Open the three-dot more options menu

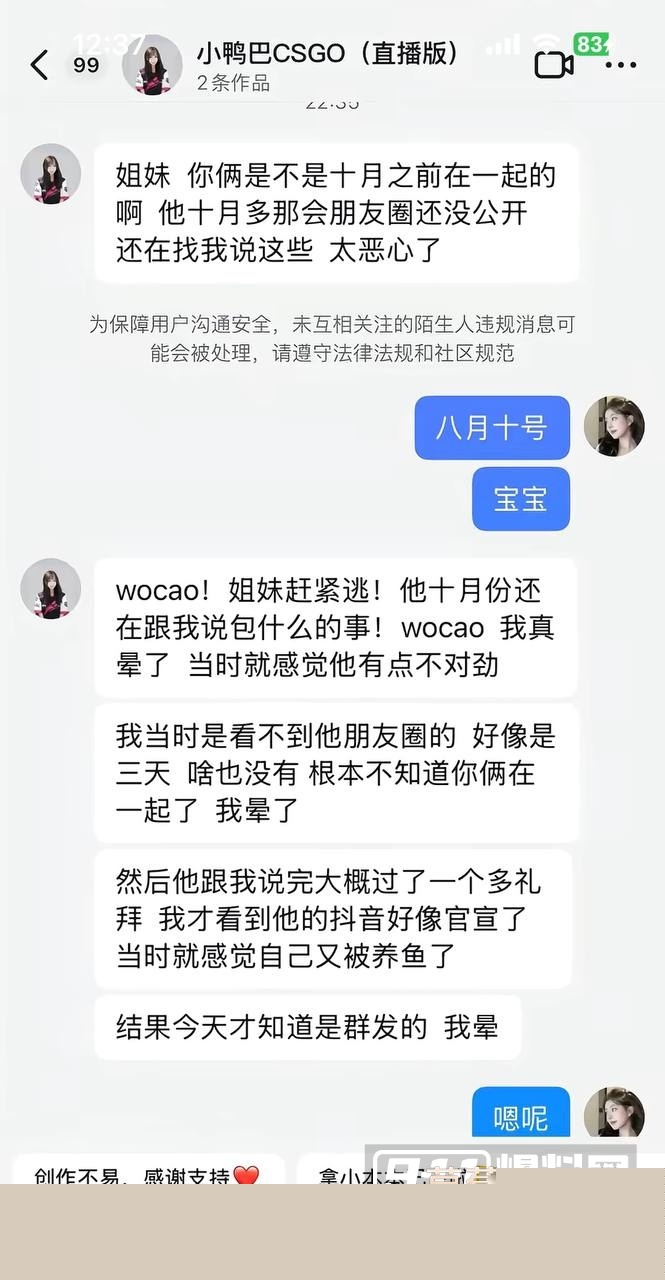tap(621, 66)
